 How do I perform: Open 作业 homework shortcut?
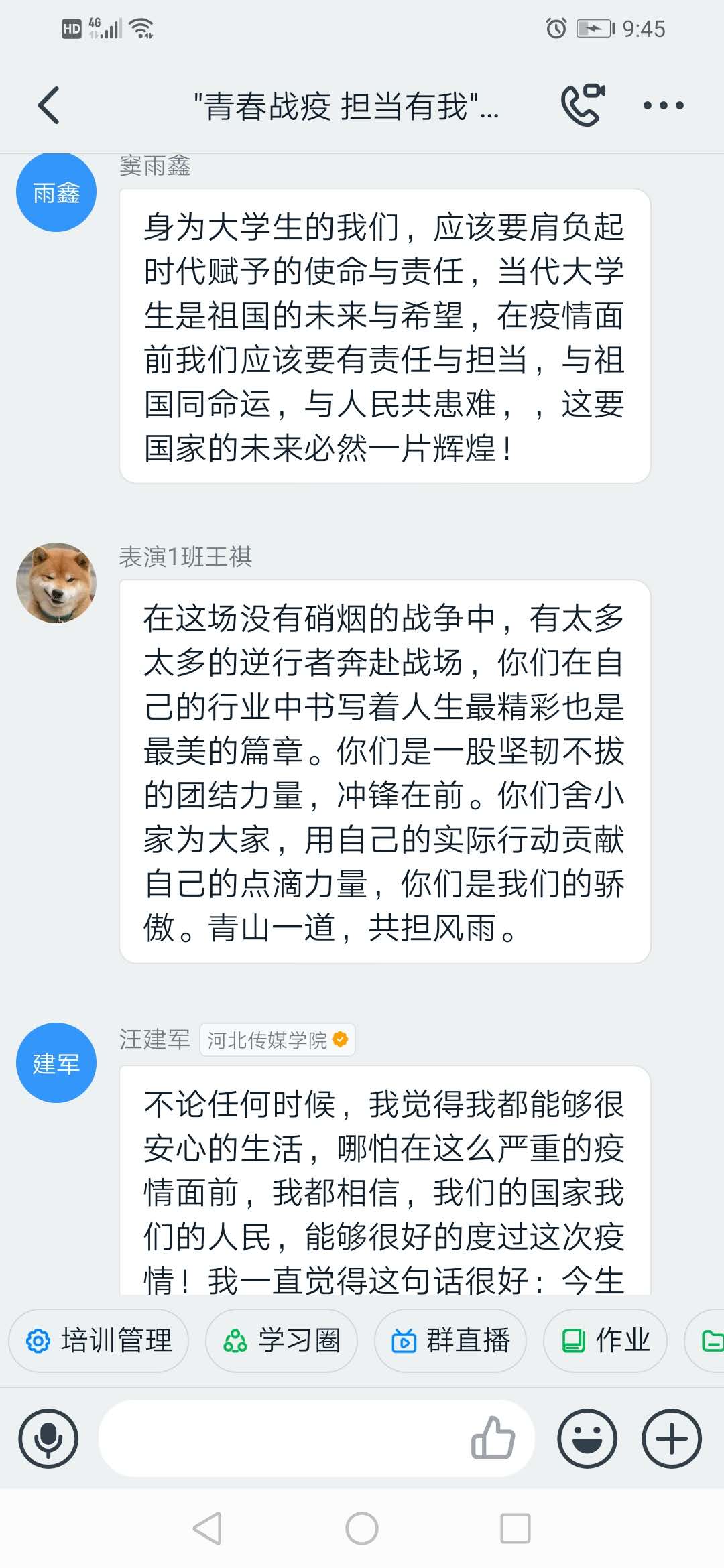click(x=605, y=1341)
